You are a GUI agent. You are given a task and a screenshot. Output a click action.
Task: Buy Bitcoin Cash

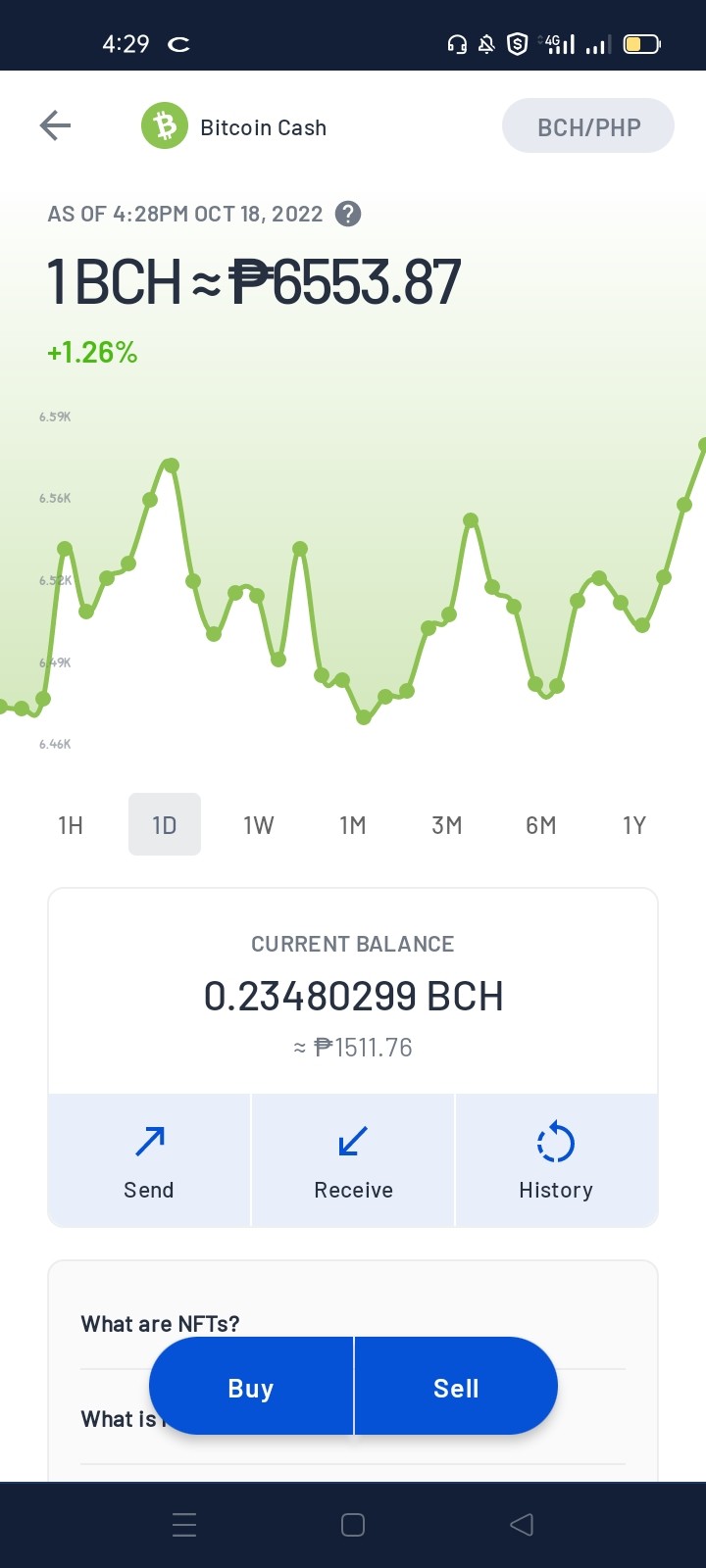[x=251, y=1388]
